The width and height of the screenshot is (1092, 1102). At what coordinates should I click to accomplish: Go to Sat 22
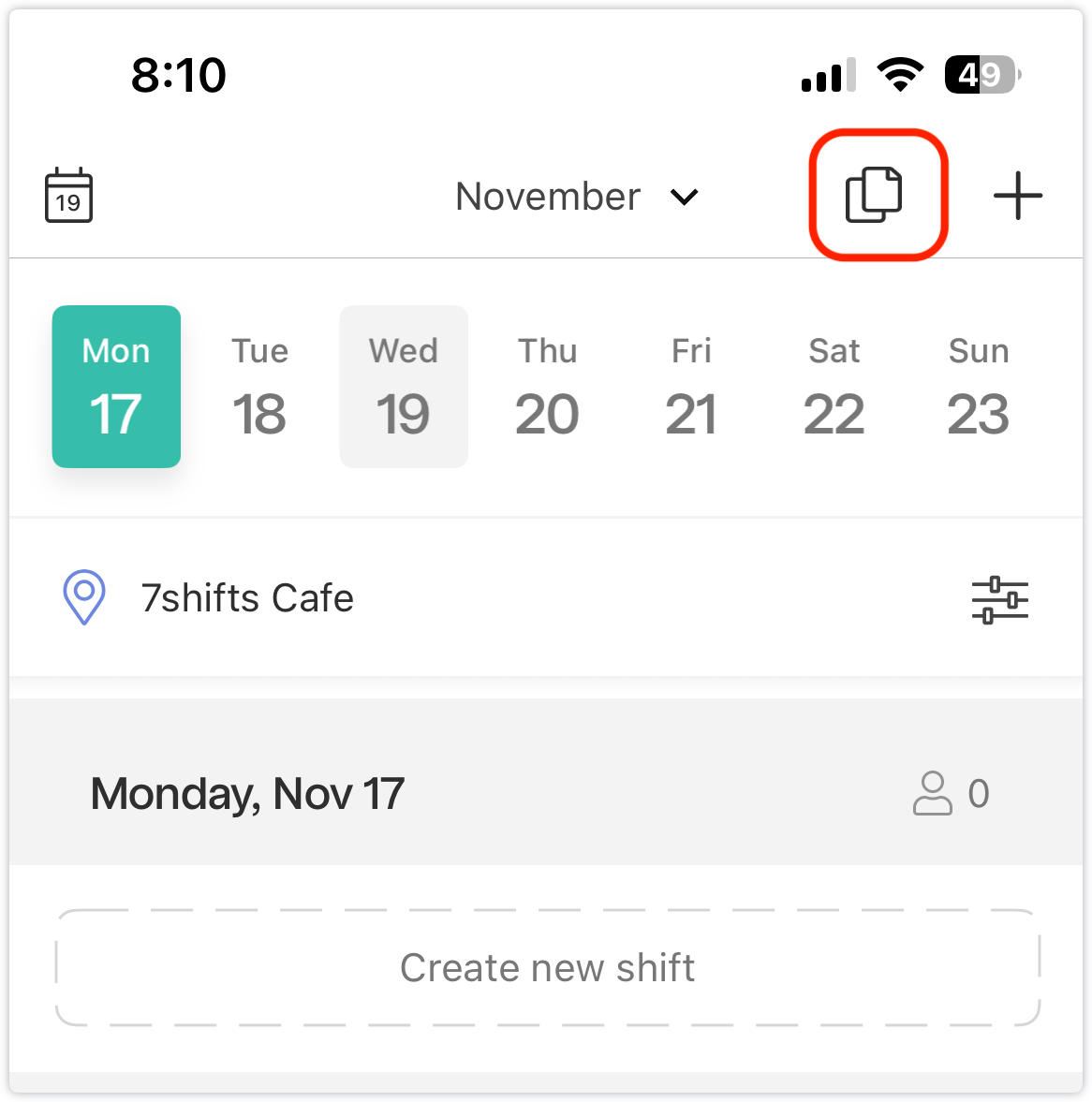[x=834, y=387]
